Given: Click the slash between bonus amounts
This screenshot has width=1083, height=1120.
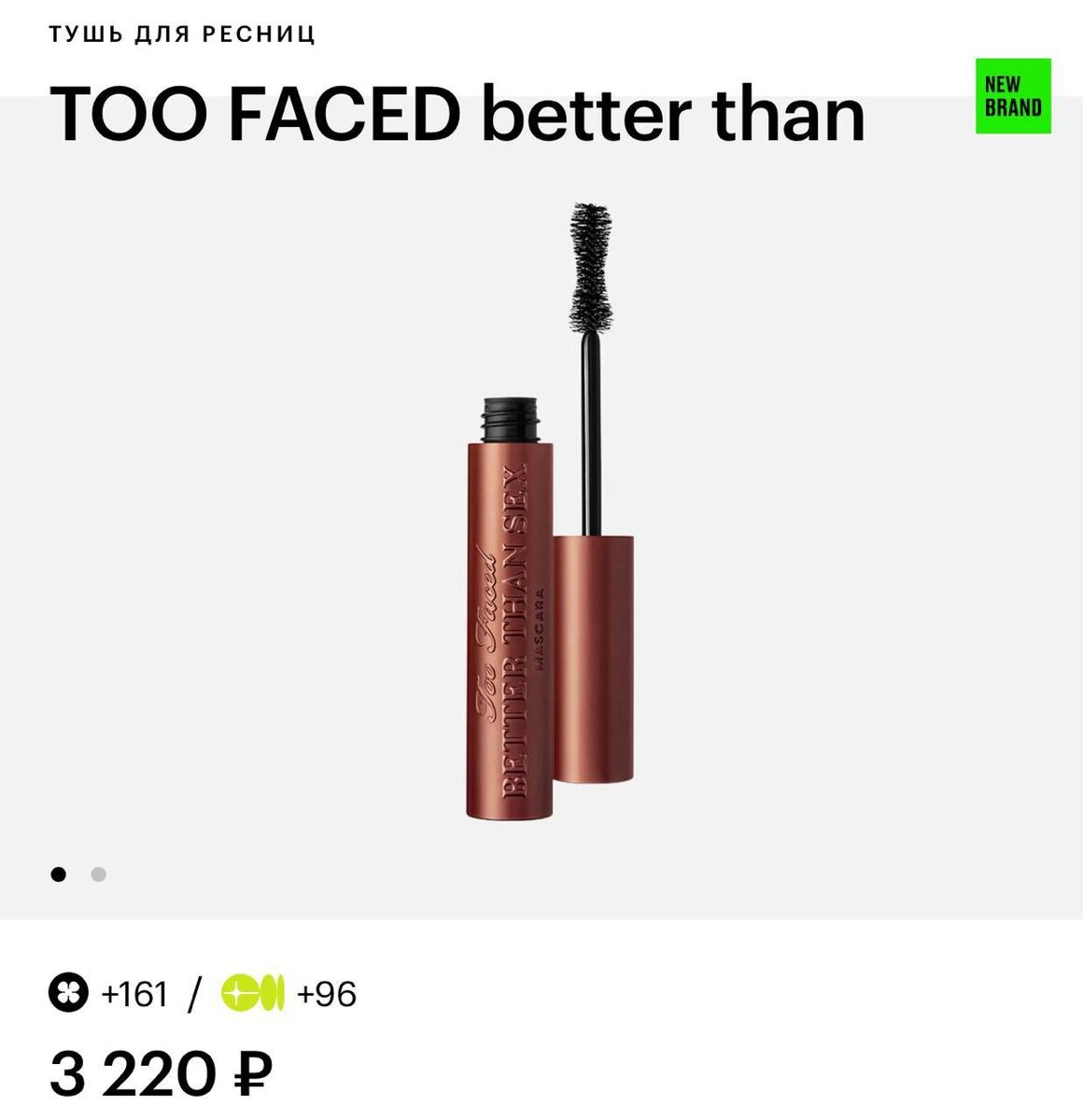Looking at the screenshot, I should pyautogui.click(x=194, y=992).
